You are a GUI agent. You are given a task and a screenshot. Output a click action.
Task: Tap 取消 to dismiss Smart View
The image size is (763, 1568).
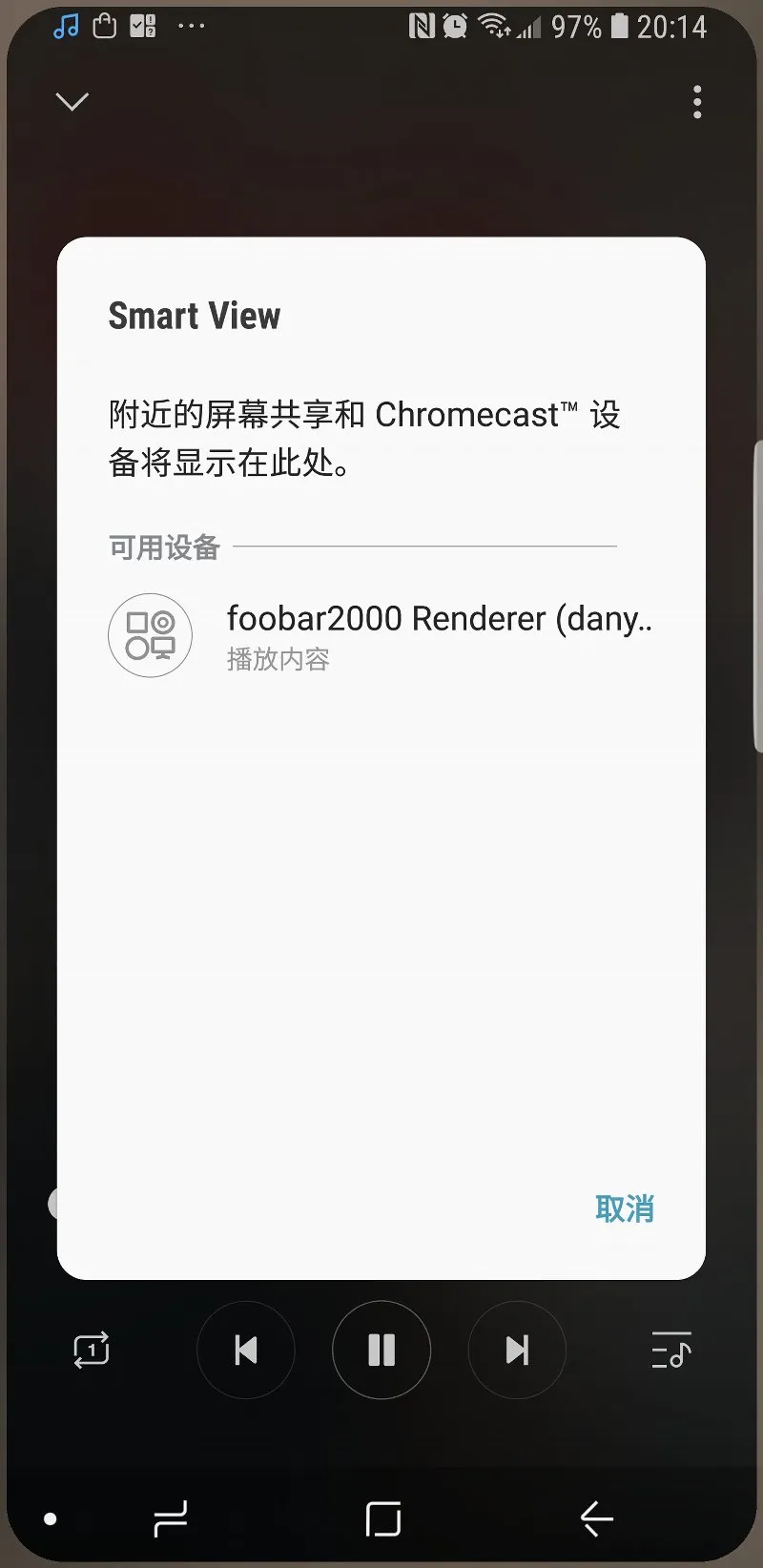pos(624,1208)
